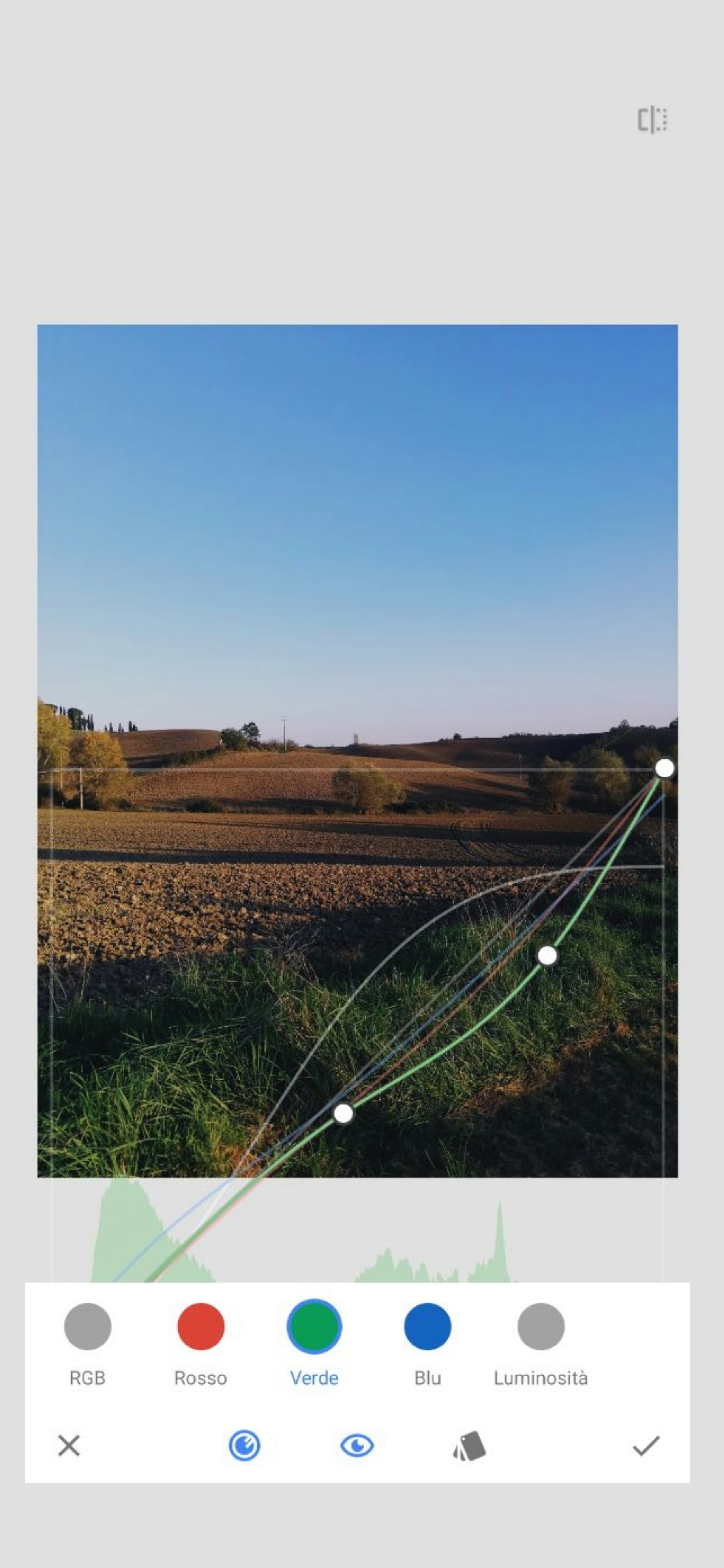Open the compare before/after icon
724x1568 pixels.
point(652,119)
